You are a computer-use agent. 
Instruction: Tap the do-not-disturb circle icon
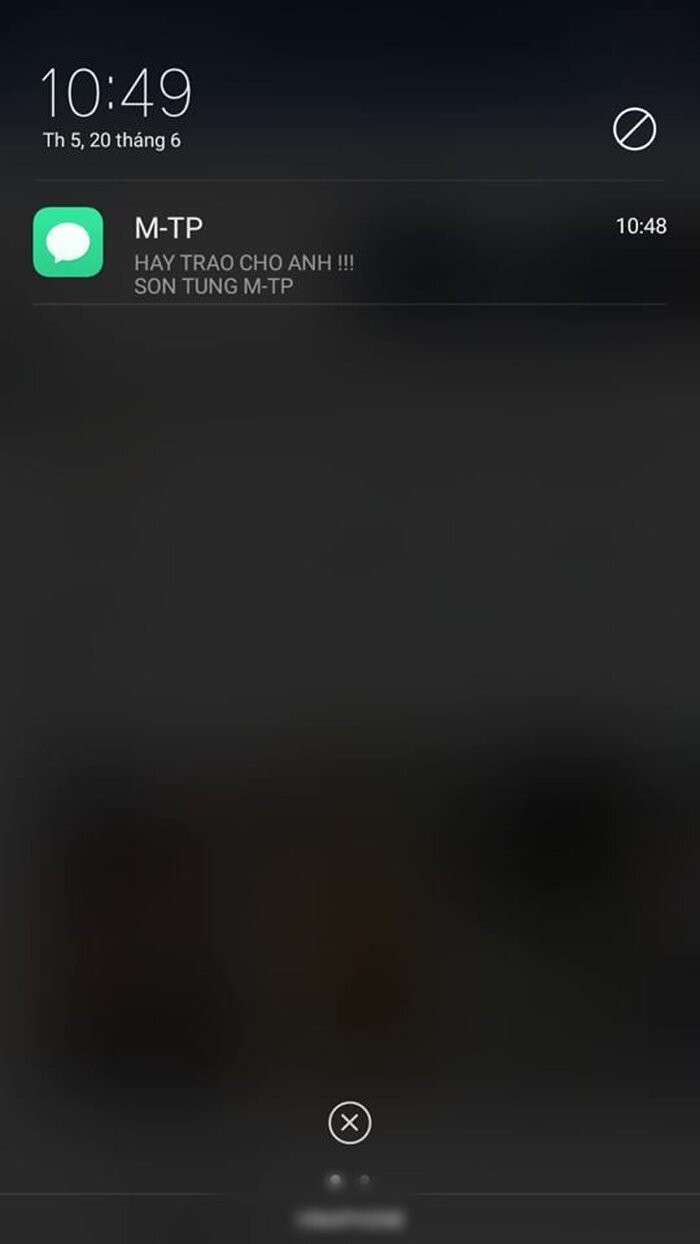(x=634, y=130)
